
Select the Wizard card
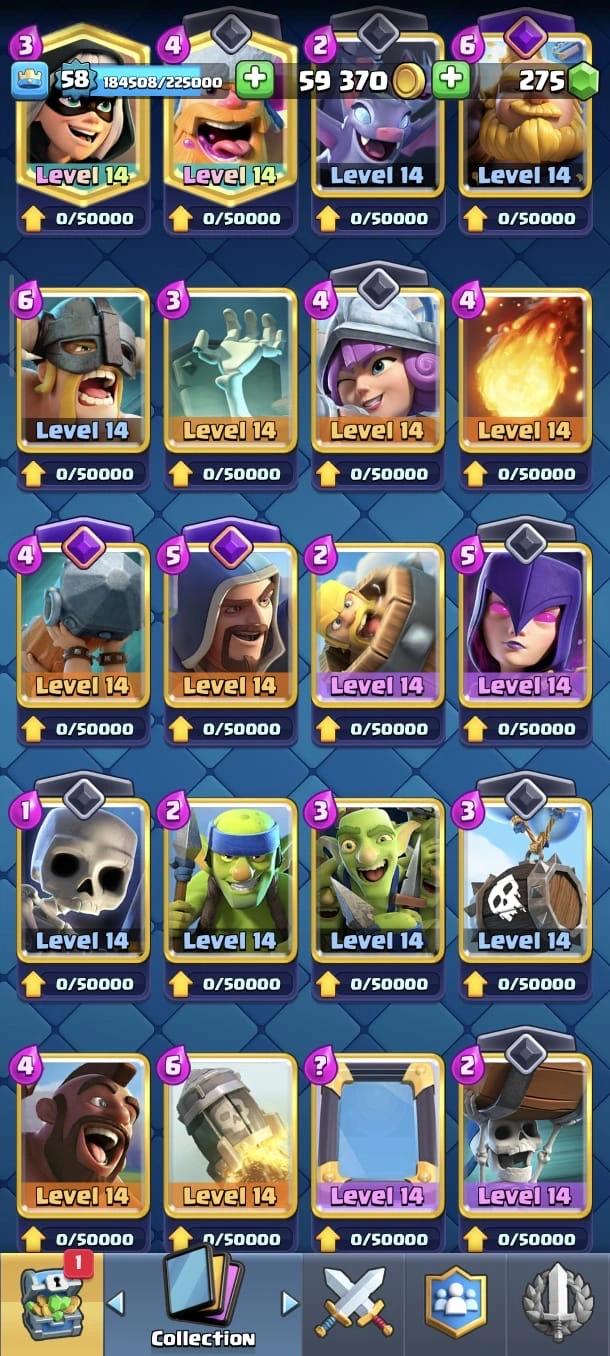pos(230,625)
